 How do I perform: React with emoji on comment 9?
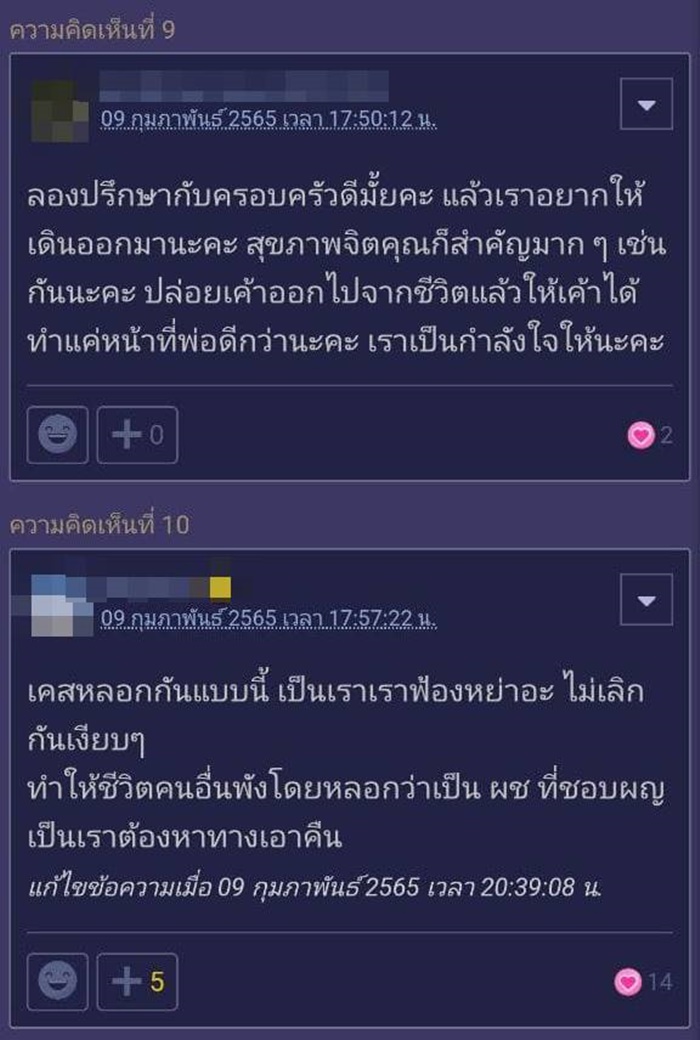coord(57,435)
